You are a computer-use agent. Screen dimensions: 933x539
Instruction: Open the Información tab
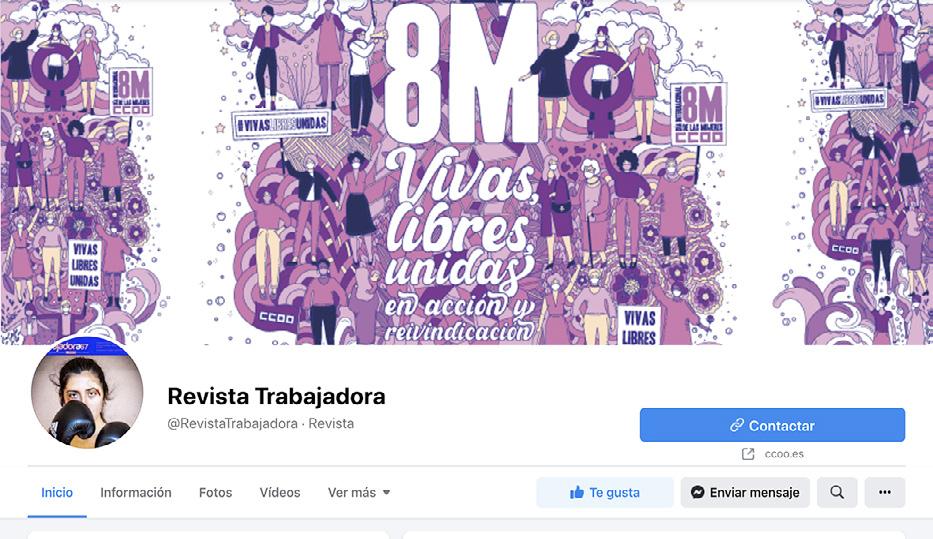click(136, 492)
